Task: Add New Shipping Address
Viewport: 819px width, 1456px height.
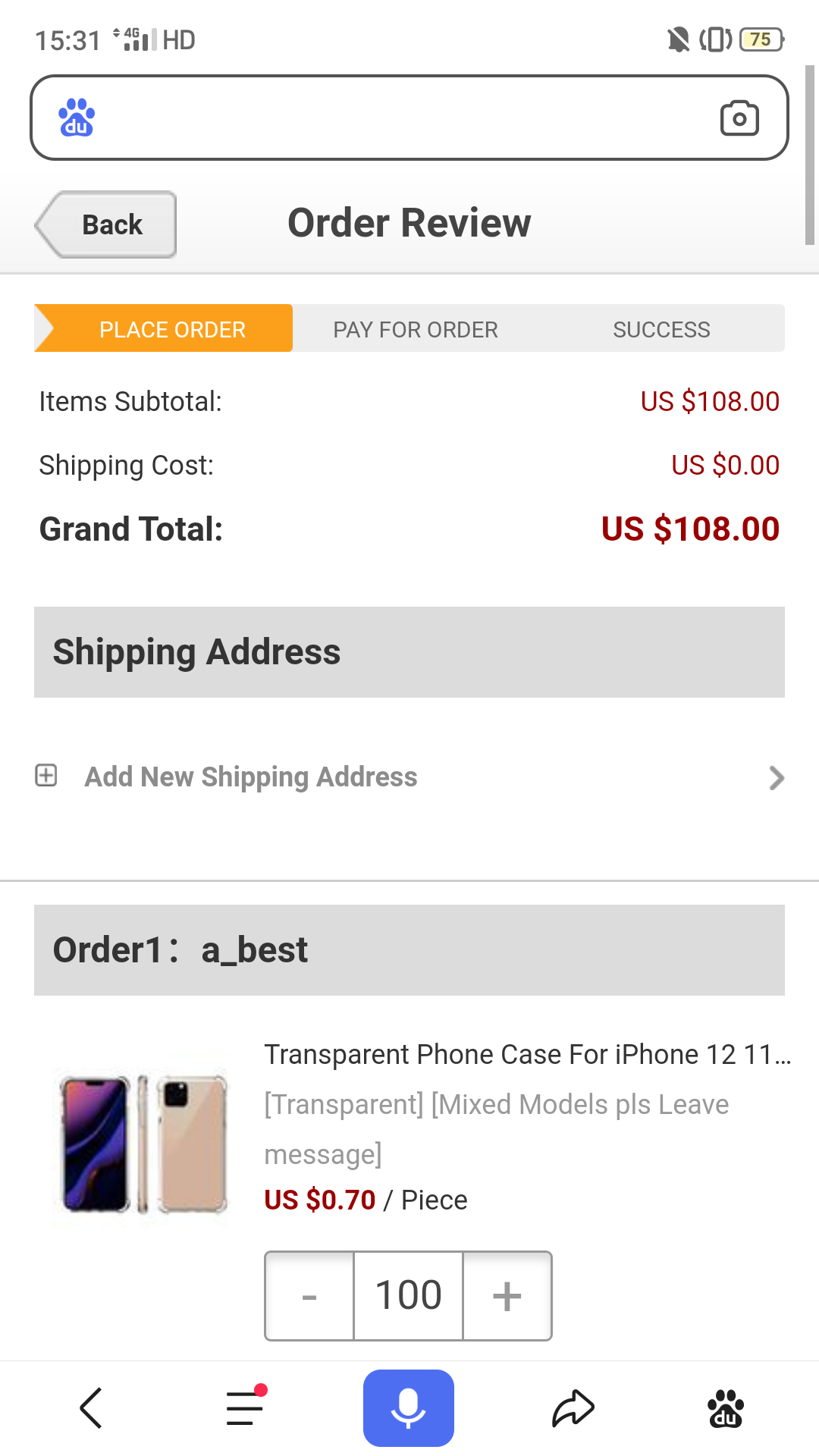Action: [409, 777]
